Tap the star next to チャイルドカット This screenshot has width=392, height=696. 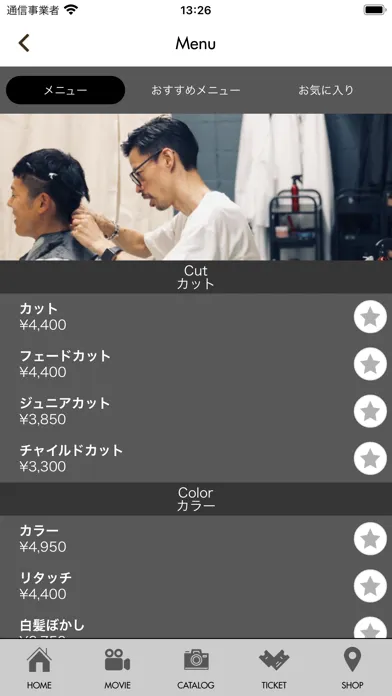(x=370, y=459)
